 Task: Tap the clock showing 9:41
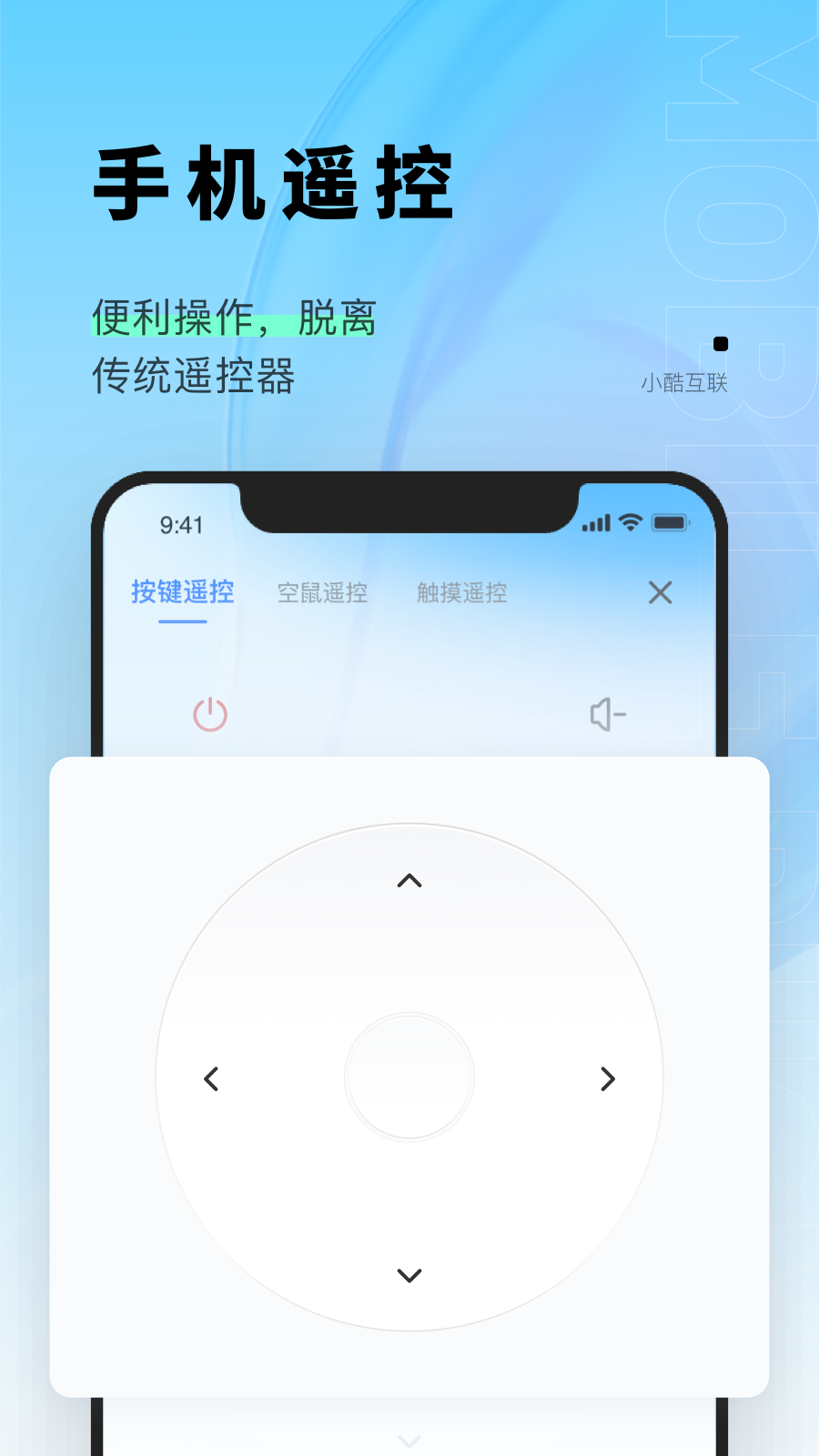(x=179, y=523)
